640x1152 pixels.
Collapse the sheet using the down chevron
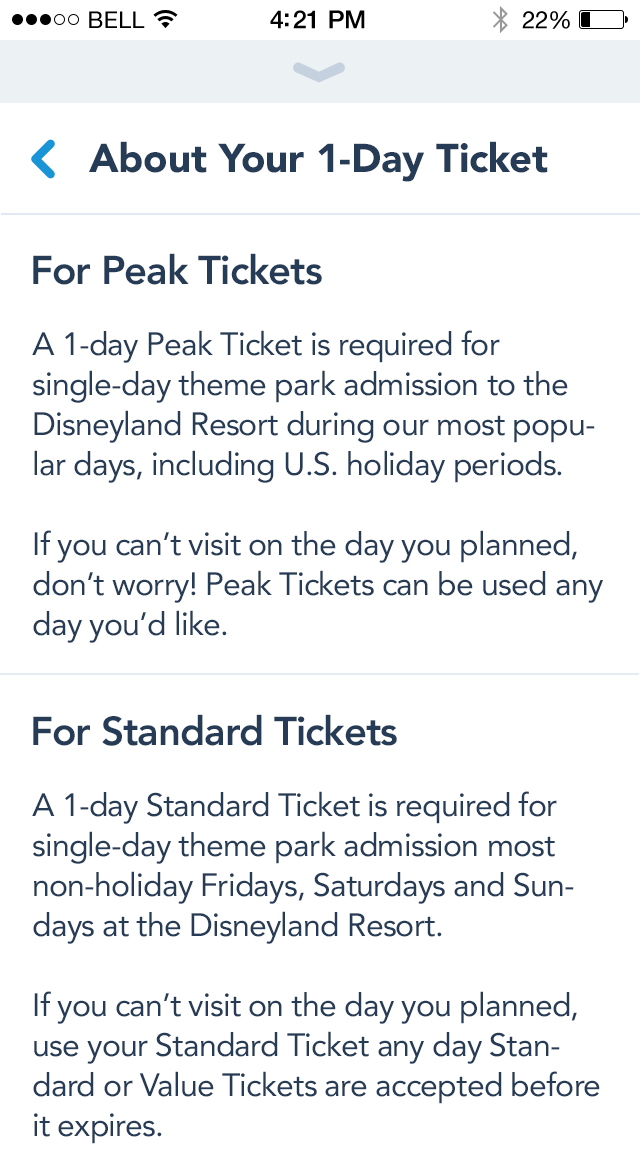[x=319, y=71]
